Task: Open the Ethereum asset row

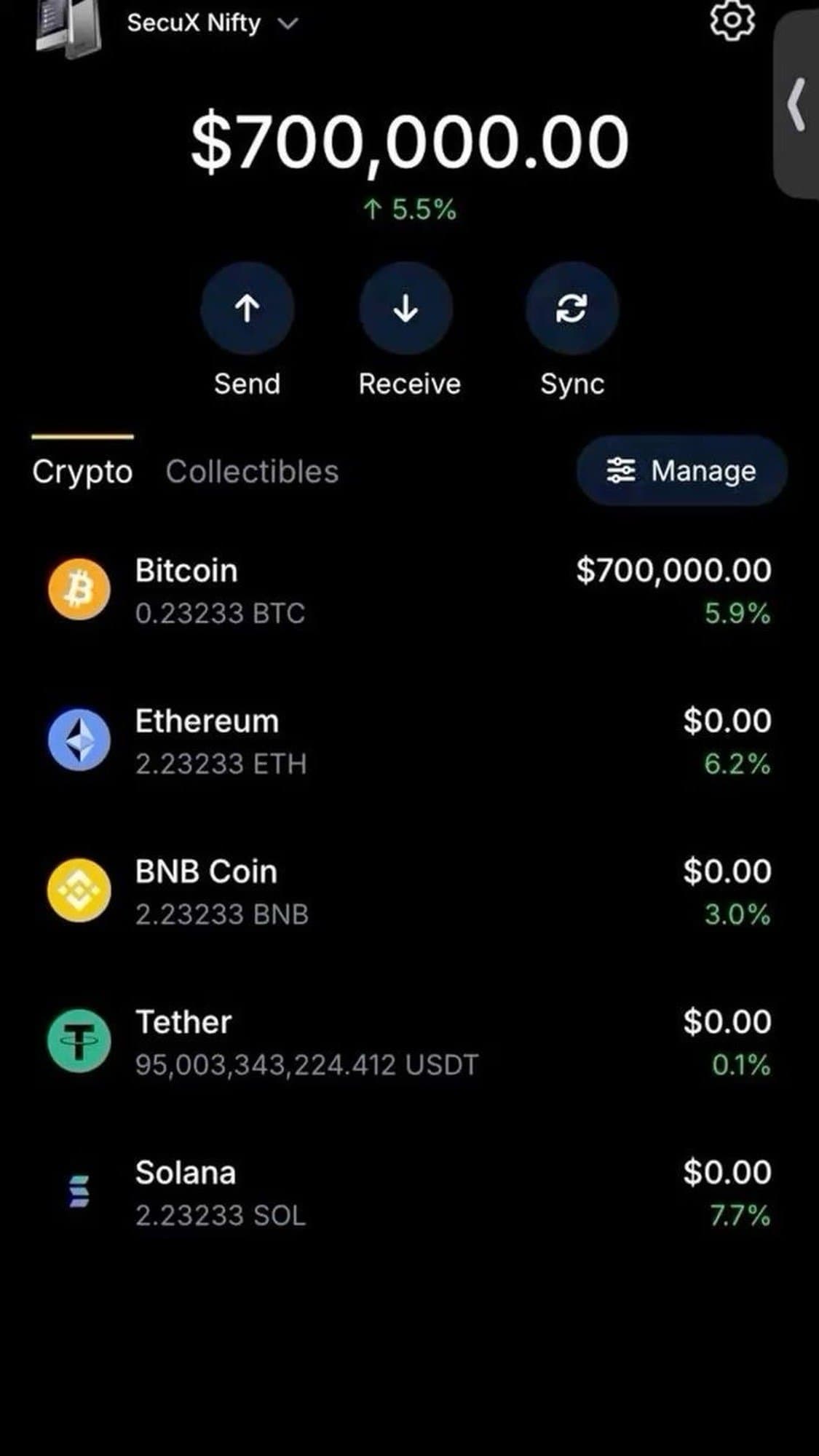Action: tap(408, 741)
